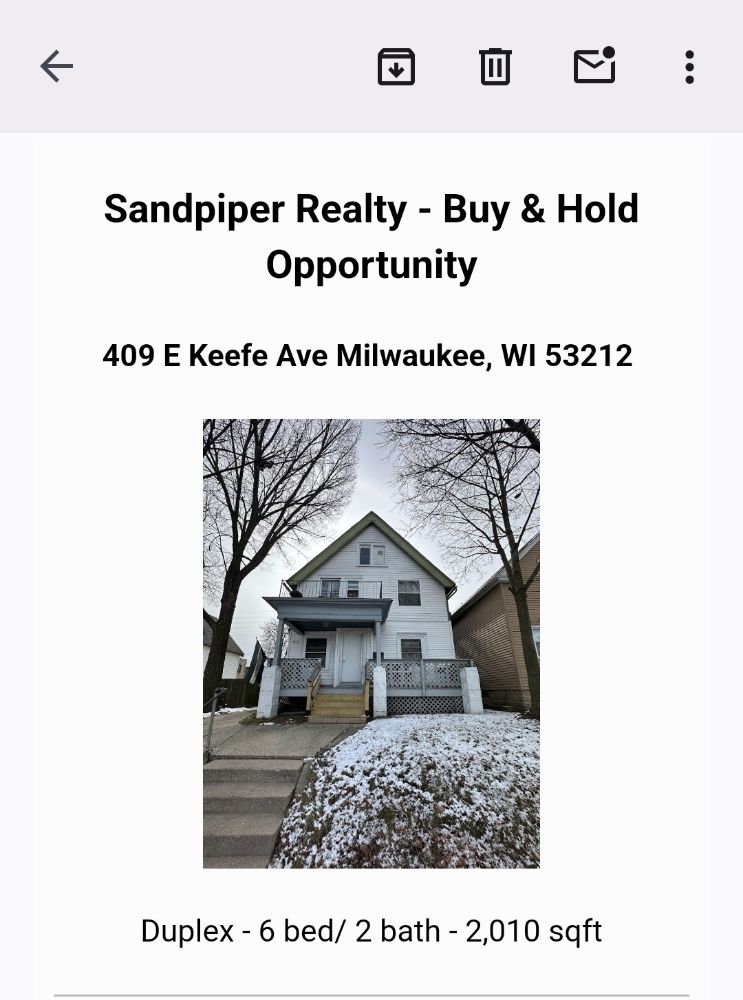
Task: Tap the top action bar area
Action: click(x=250, y=66)
